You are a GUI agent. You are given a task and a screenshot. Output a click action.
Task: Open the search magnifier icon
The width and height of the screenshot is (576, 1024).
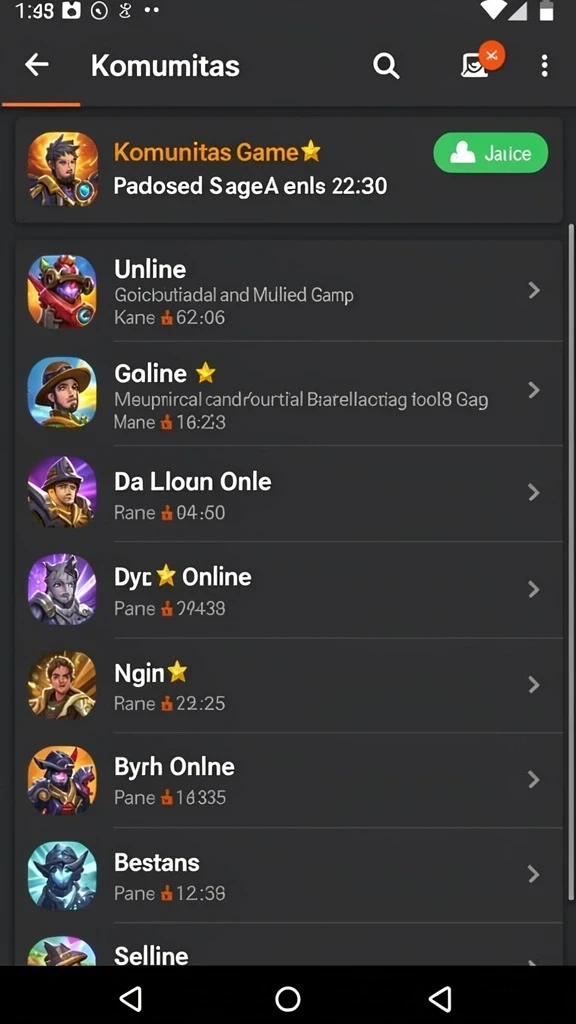point(386,66)
